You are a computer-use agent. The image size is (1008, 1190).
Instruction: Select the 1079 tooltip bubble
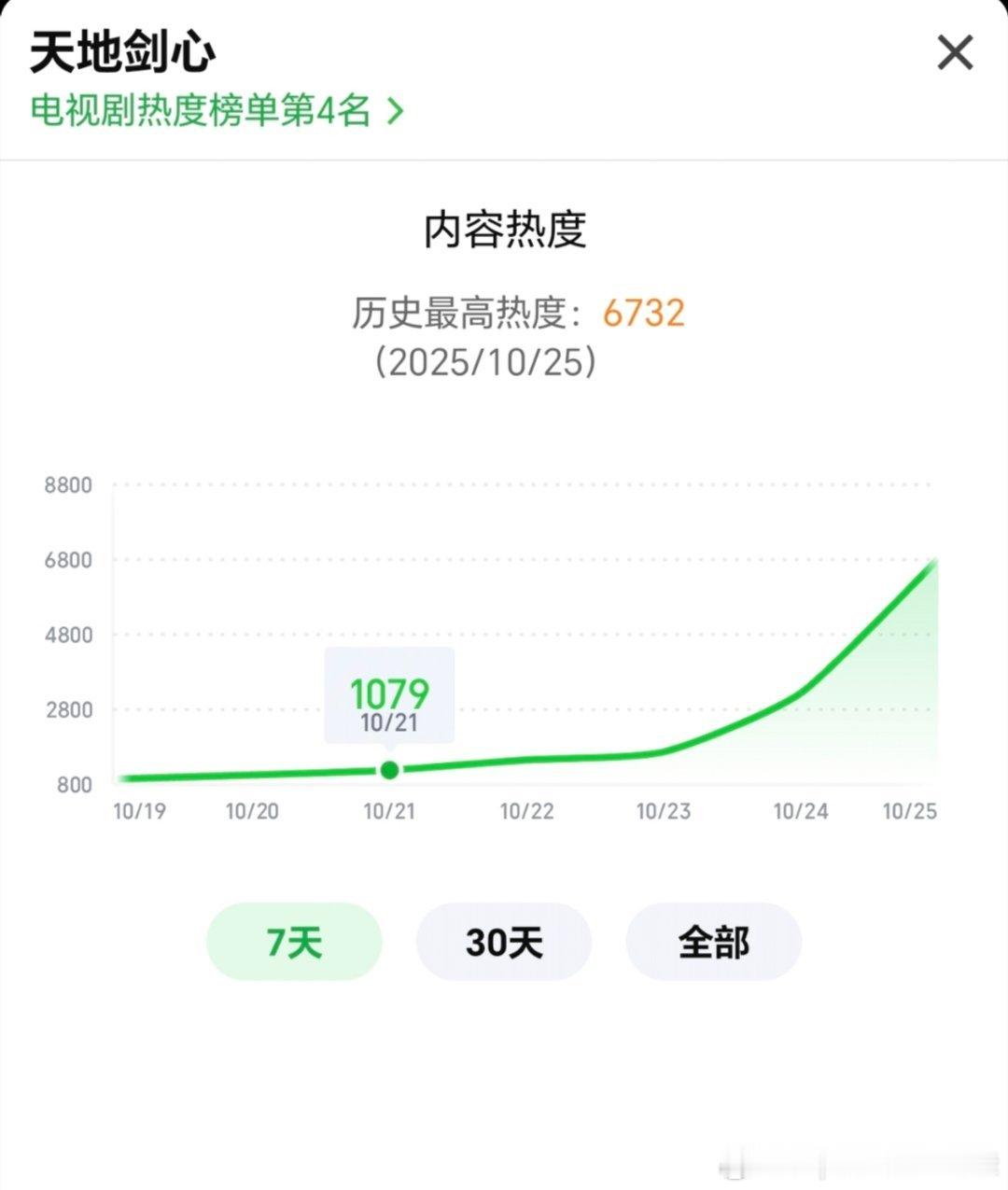tap(388, 695)
